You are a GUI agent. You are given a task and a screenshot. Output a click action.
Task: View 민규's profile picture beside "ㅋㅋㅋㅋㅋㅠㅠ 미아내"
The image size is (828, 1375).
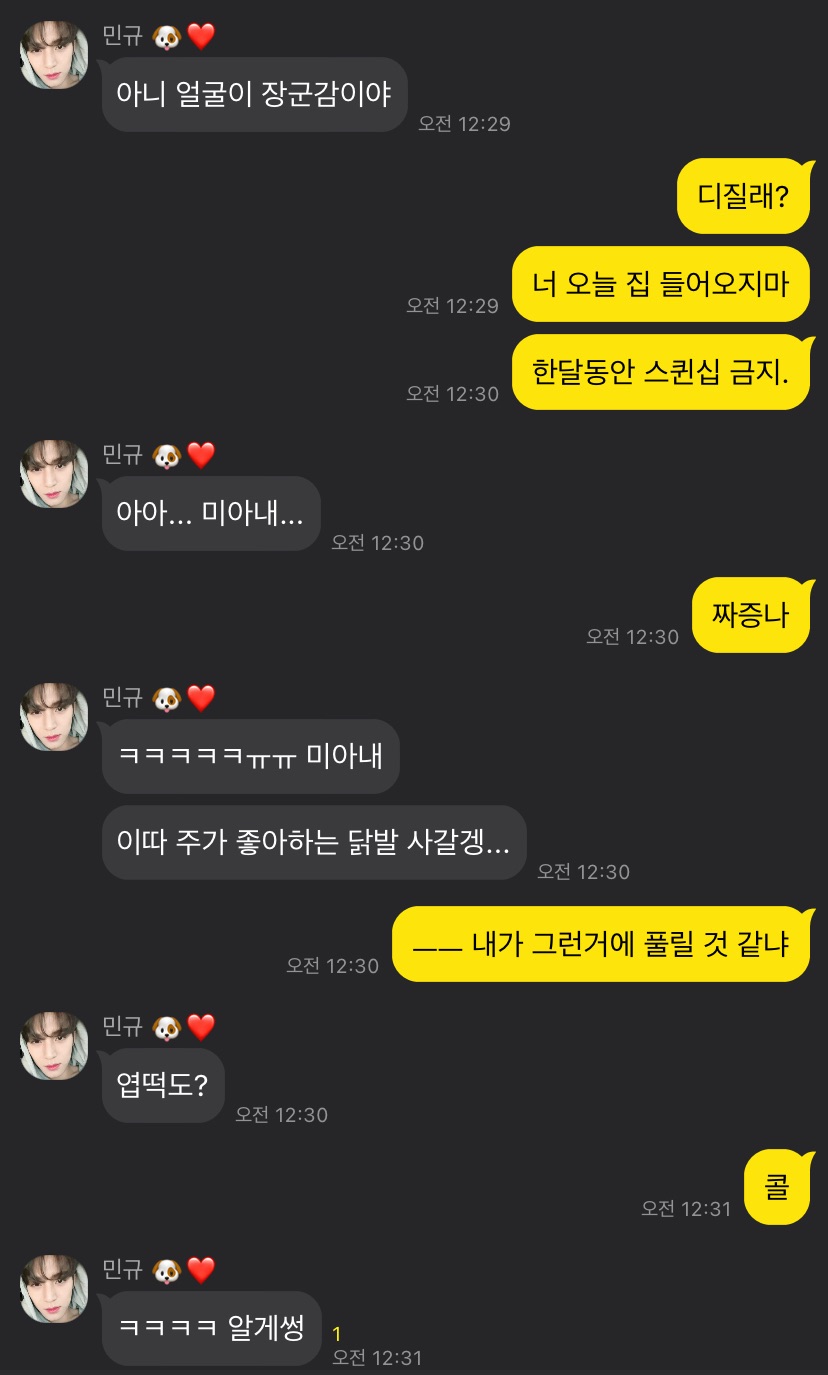coord(54,716)
